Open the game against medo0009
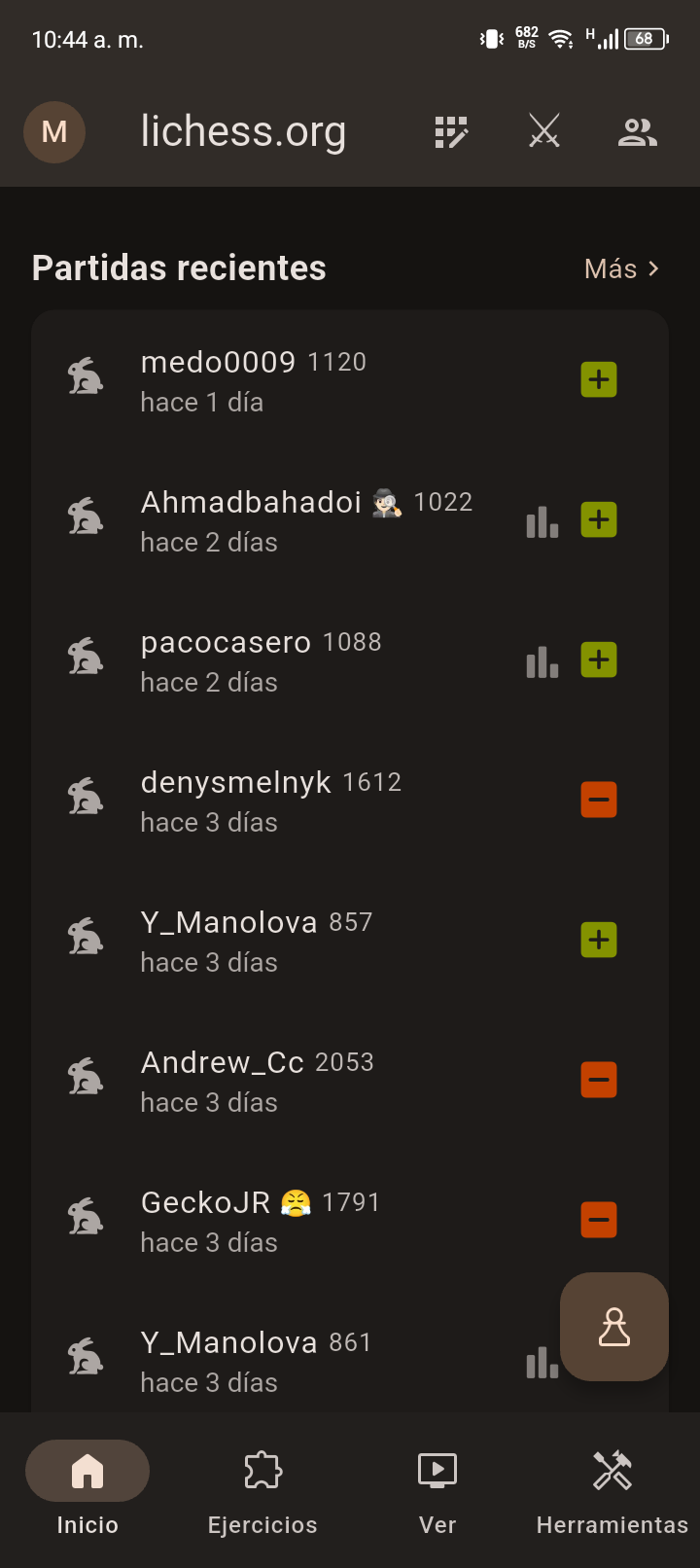This screenshot has height=1568, width=700. click(350, 380)
